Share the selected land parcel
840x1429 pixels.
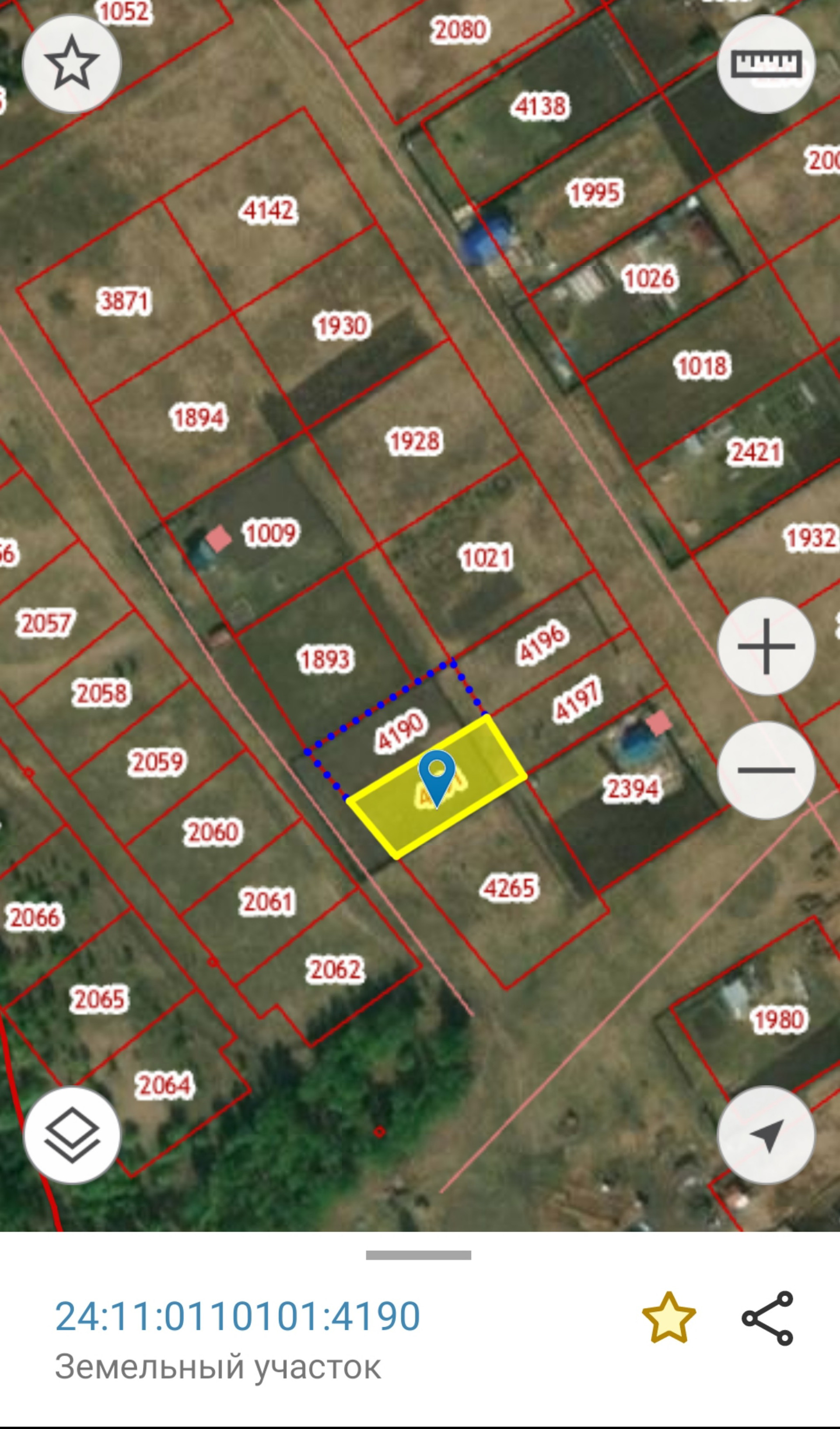coord(767,1318)
